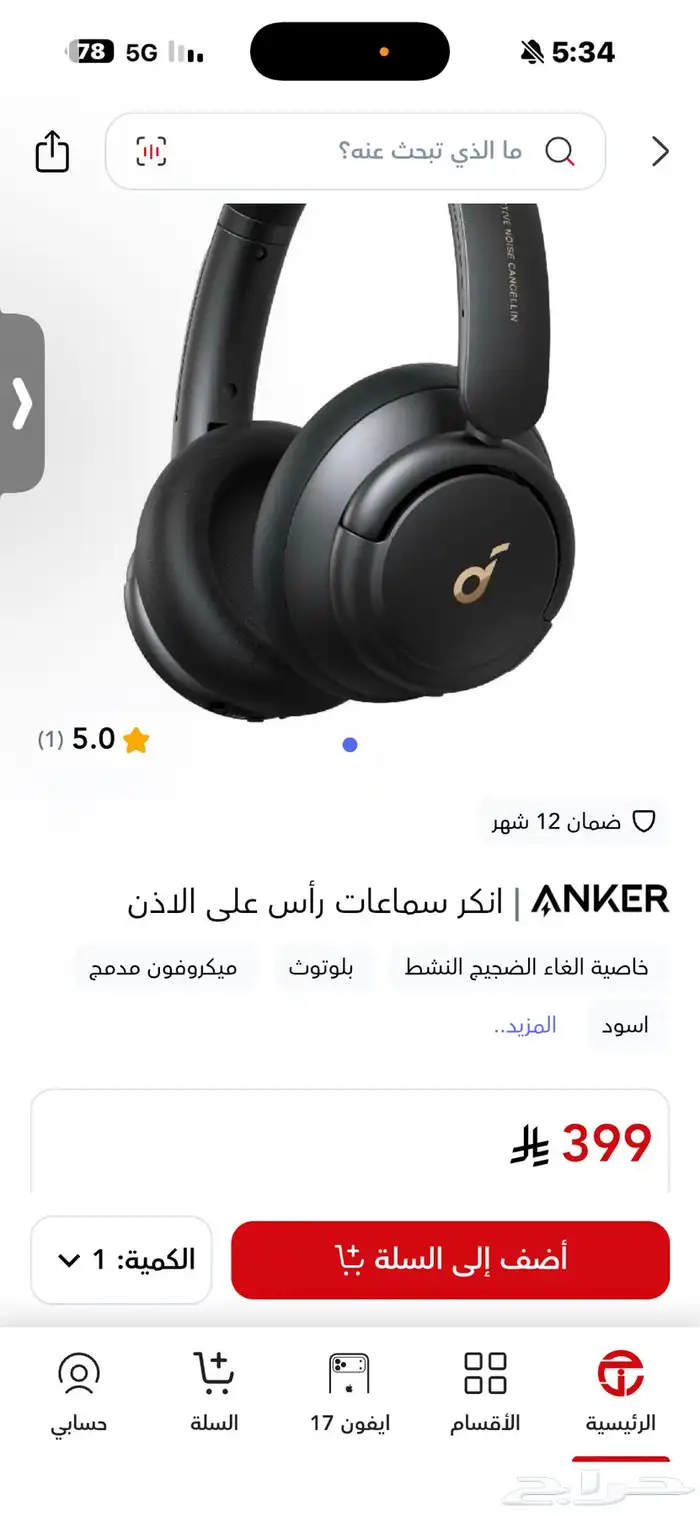Add to cart with أضف إلى السلة
Viewport: 700px width, 1516px height.
click(450, 1260)
